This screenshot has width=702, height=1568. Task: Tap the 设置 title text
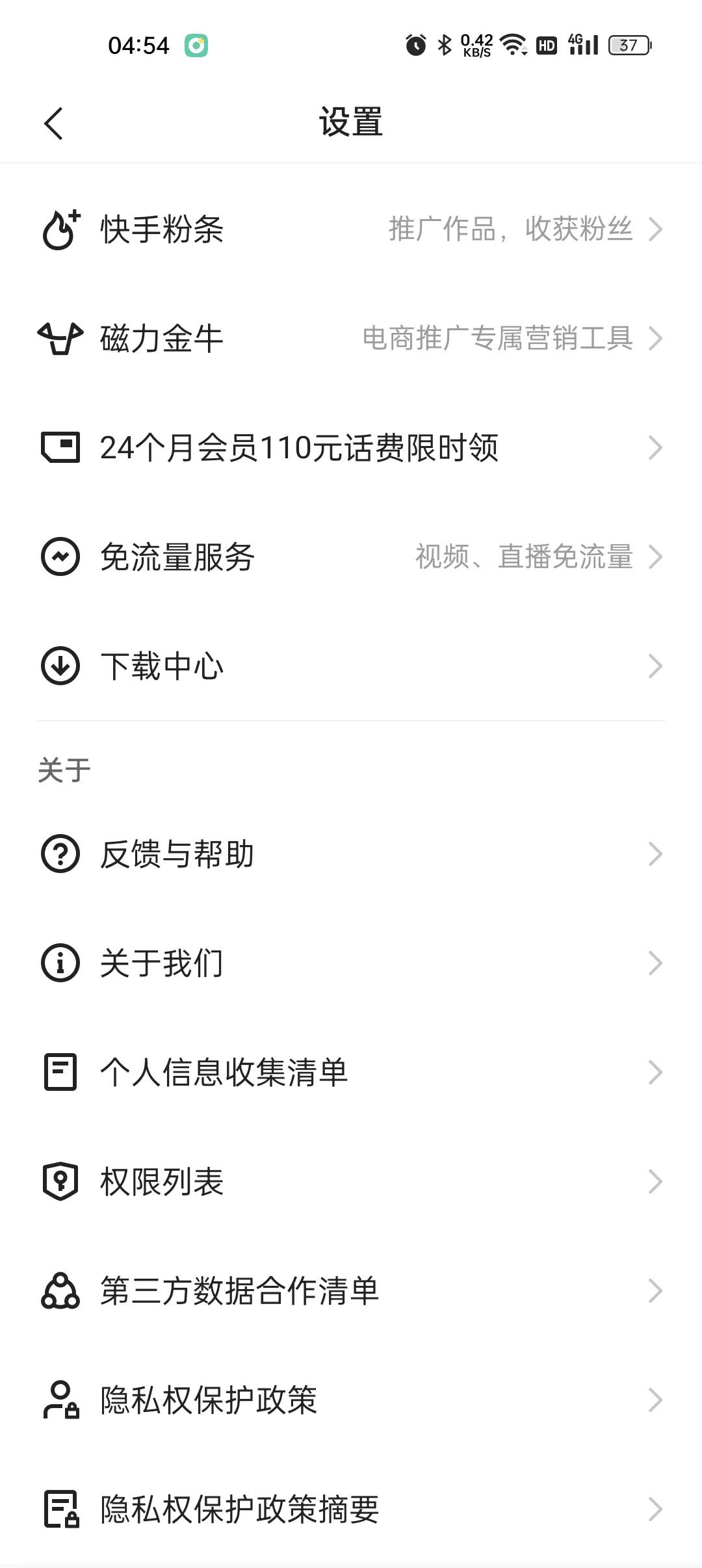(351, 124)
